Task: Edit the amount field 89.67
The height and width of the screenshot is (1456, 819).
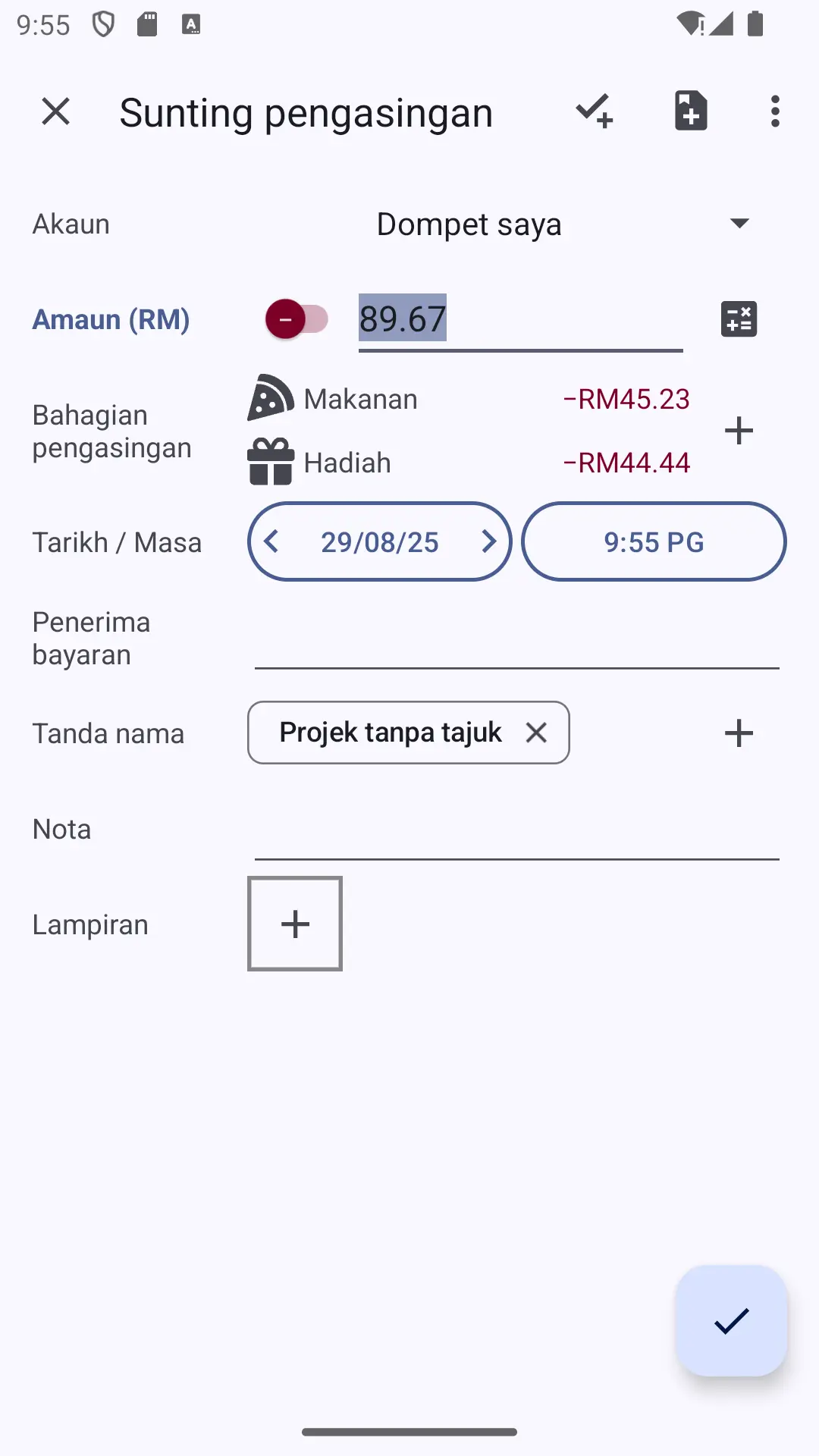Action: 520,319
